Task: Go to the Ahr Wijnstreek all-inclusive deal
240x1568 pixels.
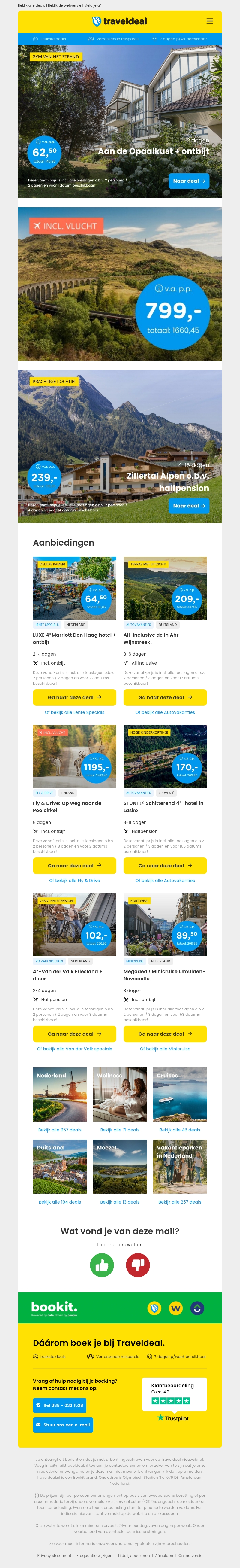Action: click(x=165, y=697)
